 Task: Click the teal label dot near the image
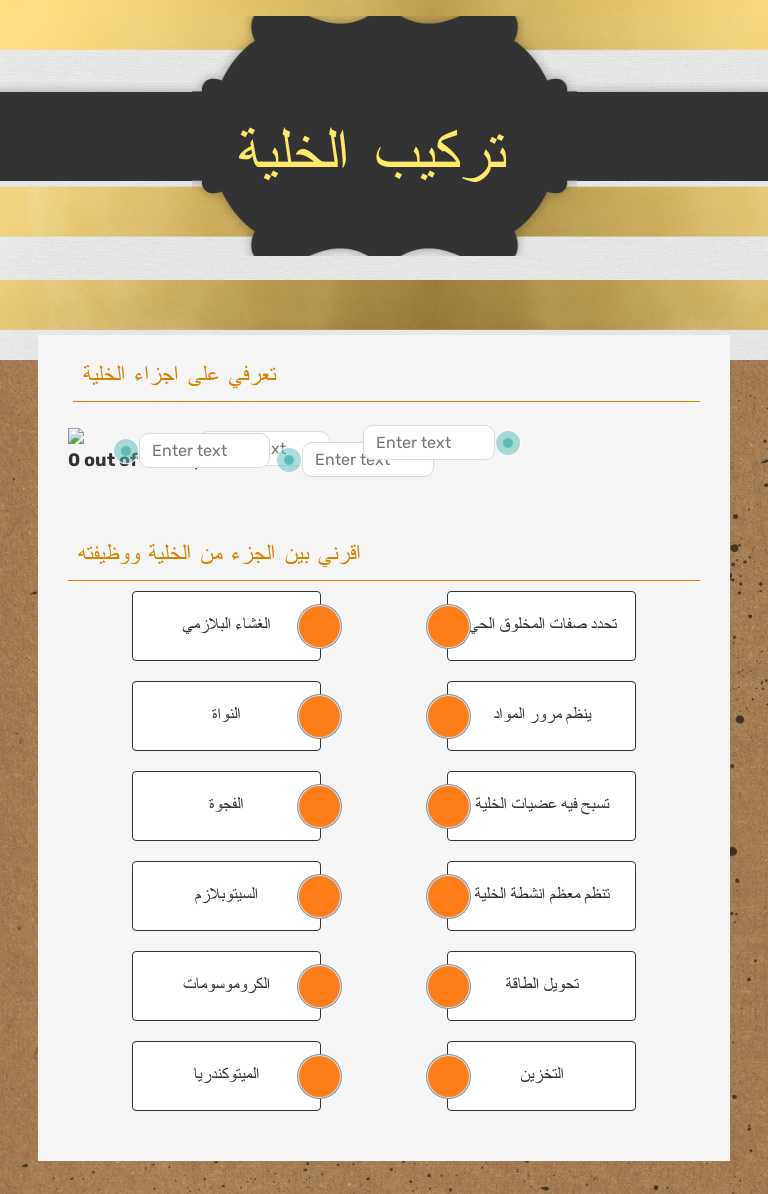point(126,450)
